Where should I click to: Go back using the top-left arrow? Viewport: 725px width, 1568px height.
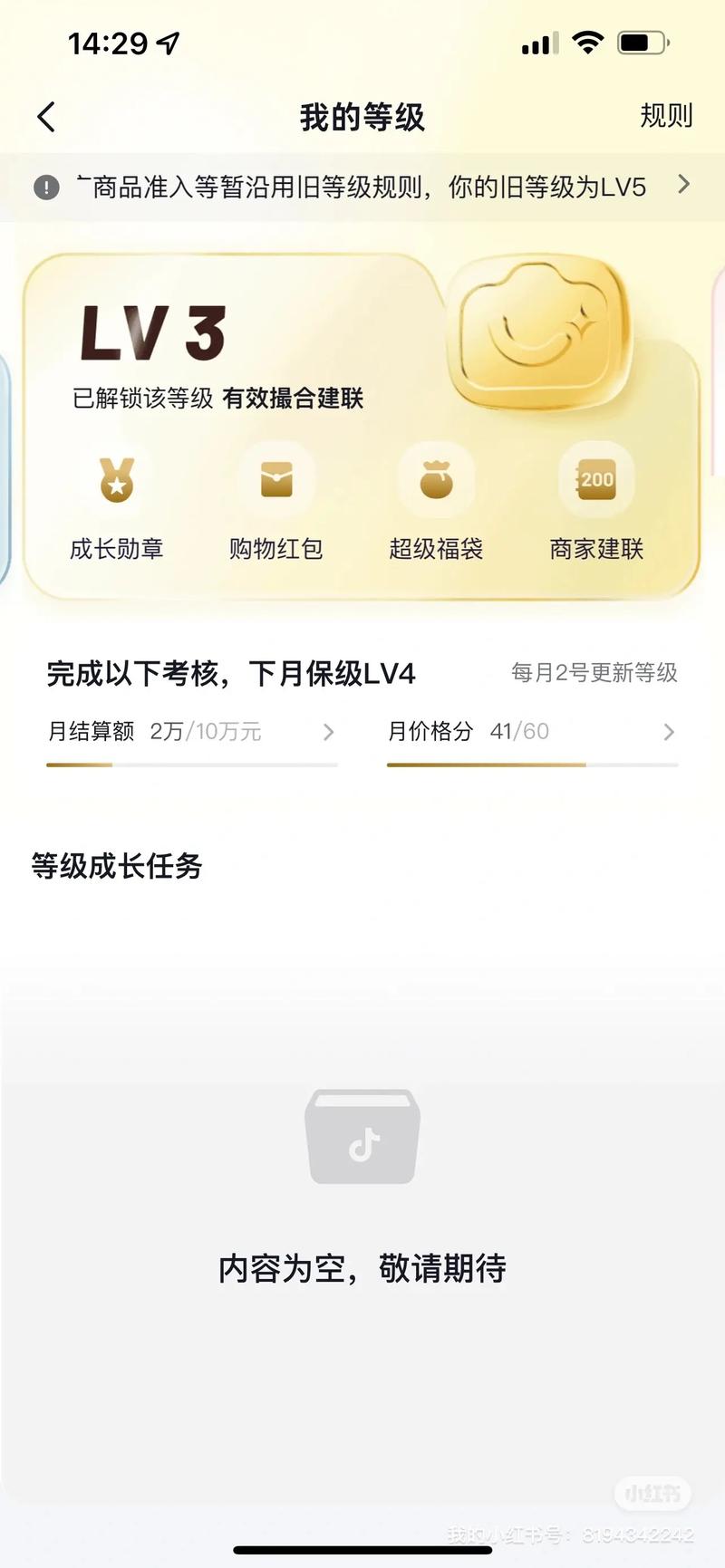coord(47,117)
